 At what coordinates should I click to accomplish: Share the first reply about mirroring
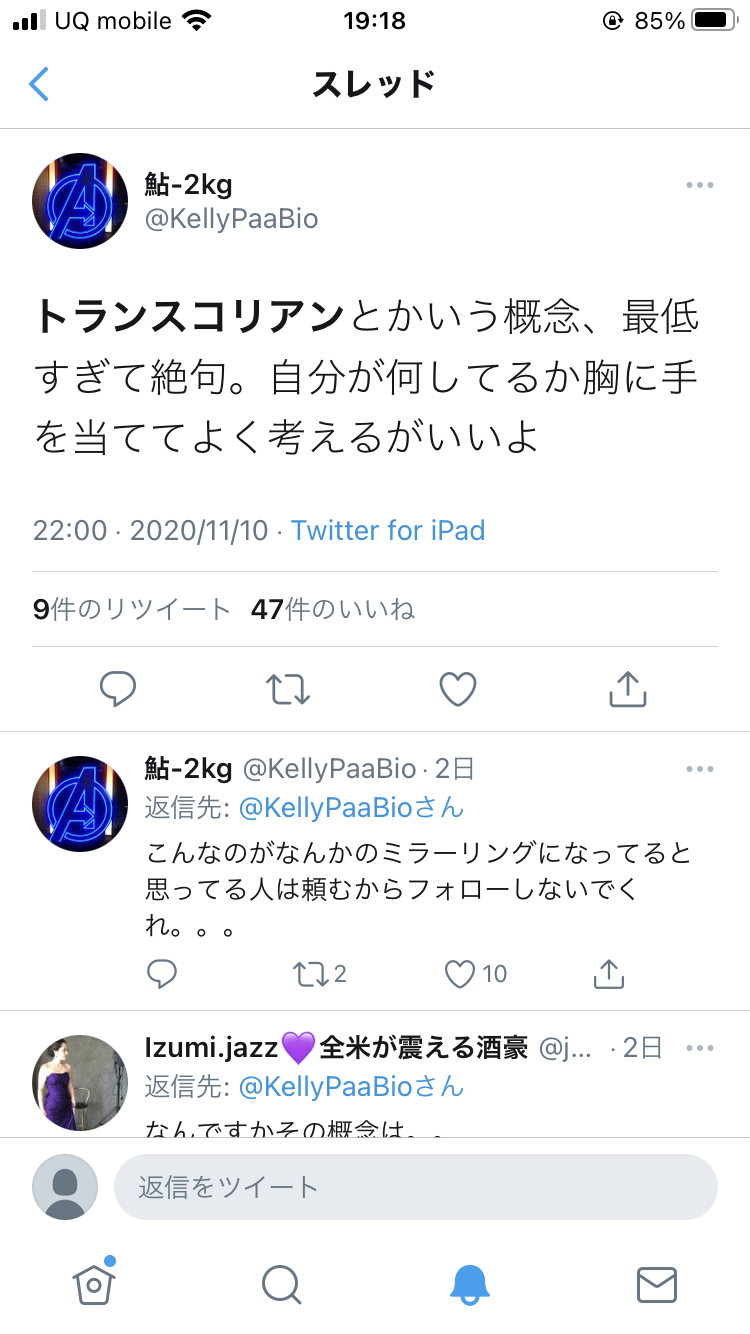609,973
